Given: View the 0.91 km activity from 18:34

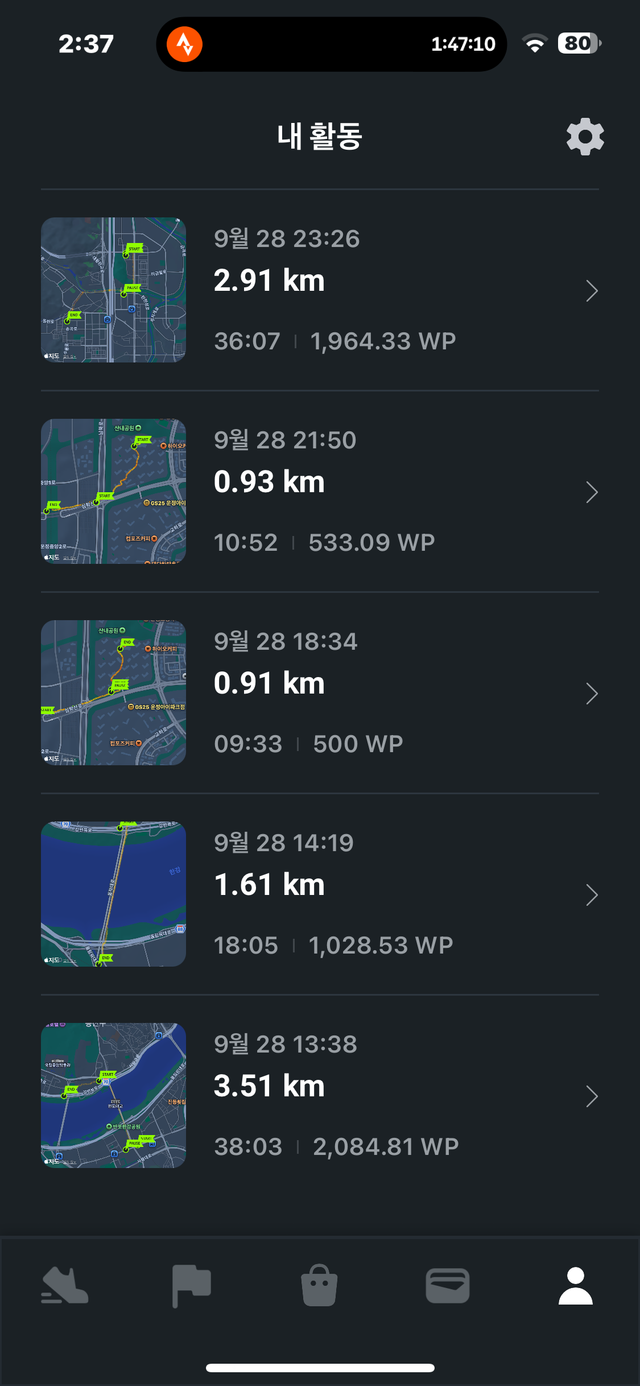Looking at the screenshot, I should tap(320, 692).
